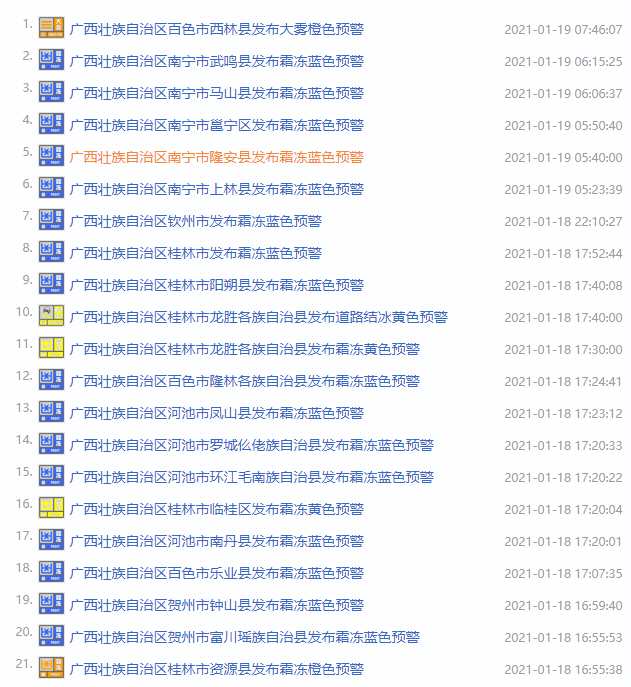
Task: Open the 邕宁区 frost blue warning
Action: [x=217, y=126]
